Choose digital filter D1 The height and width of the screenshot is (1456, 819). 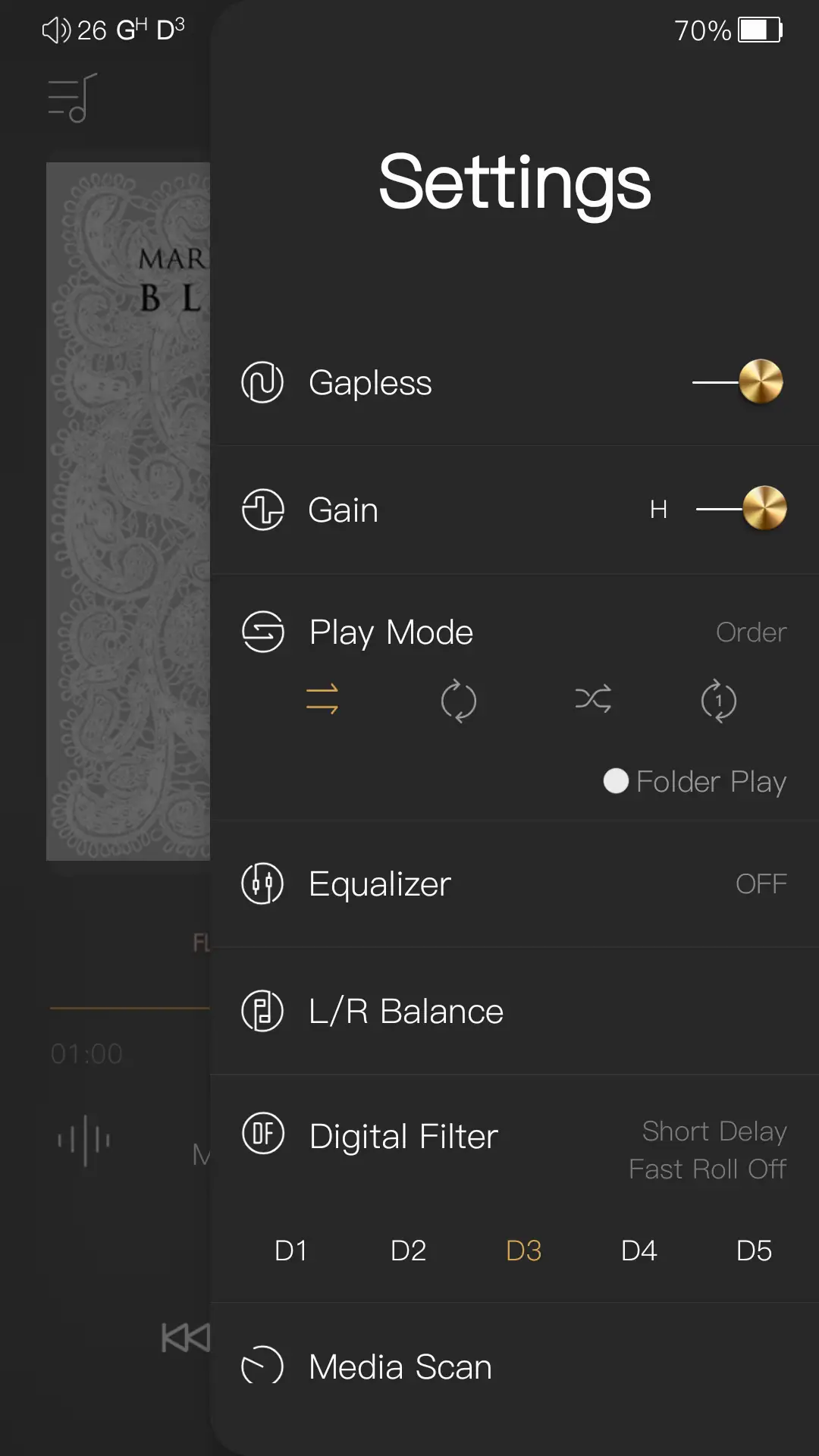click(291, 1250)
